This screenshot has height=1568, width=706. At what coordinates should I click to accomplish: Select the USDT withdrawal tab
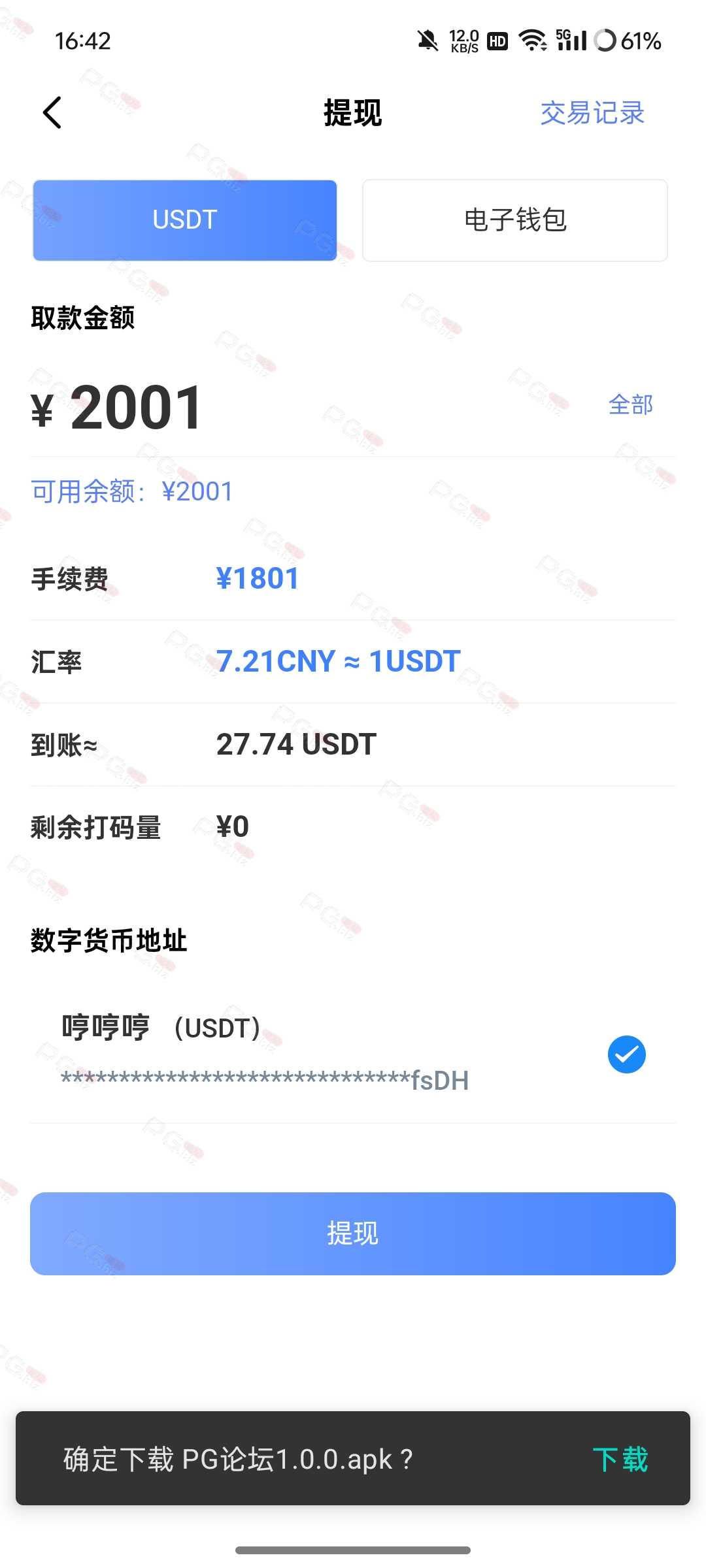[185, 220]
